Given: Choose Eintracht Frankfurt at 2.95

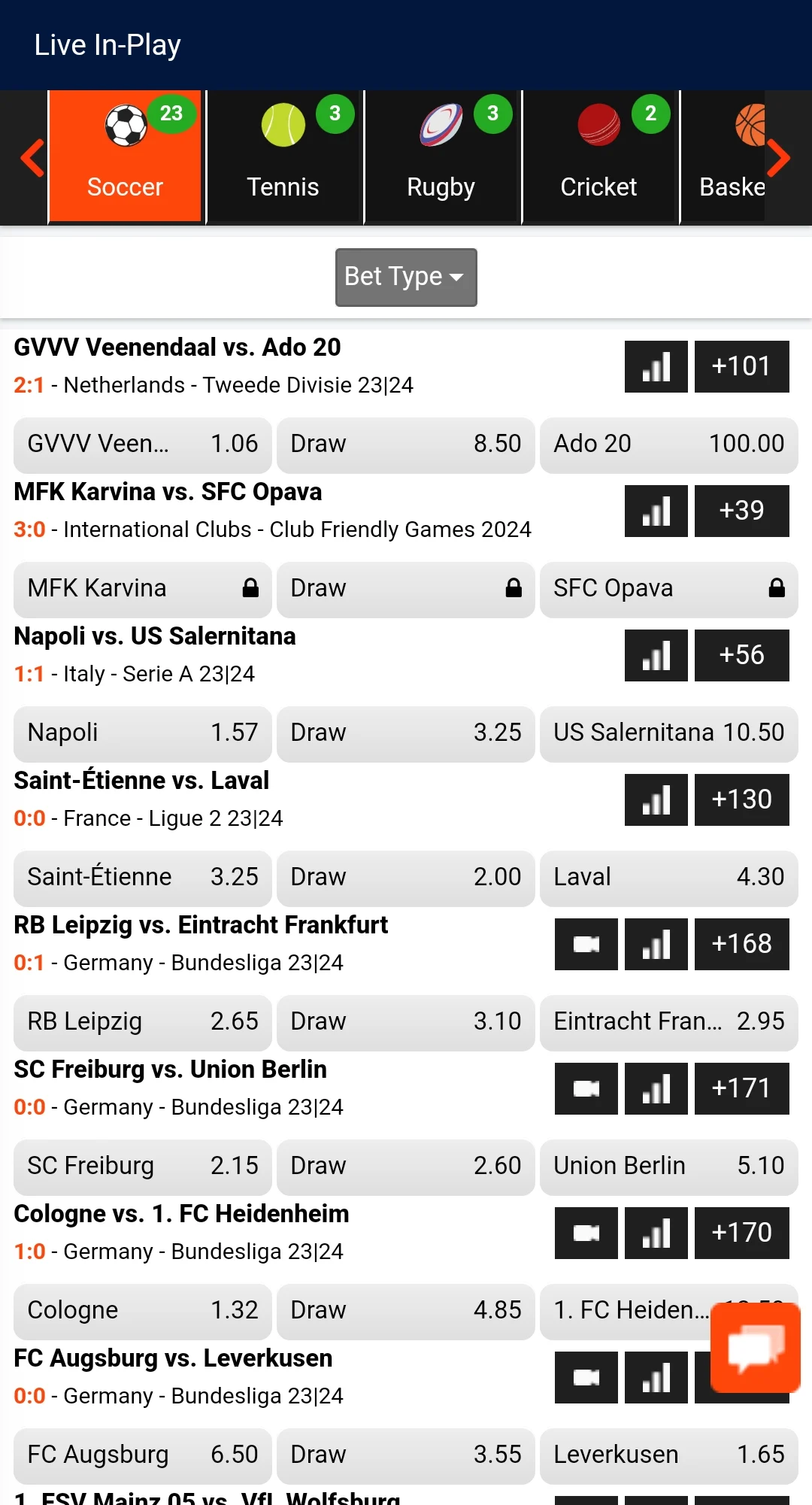Looking at the screenshot, I should pyautogui.click(x=669, y=1021).
